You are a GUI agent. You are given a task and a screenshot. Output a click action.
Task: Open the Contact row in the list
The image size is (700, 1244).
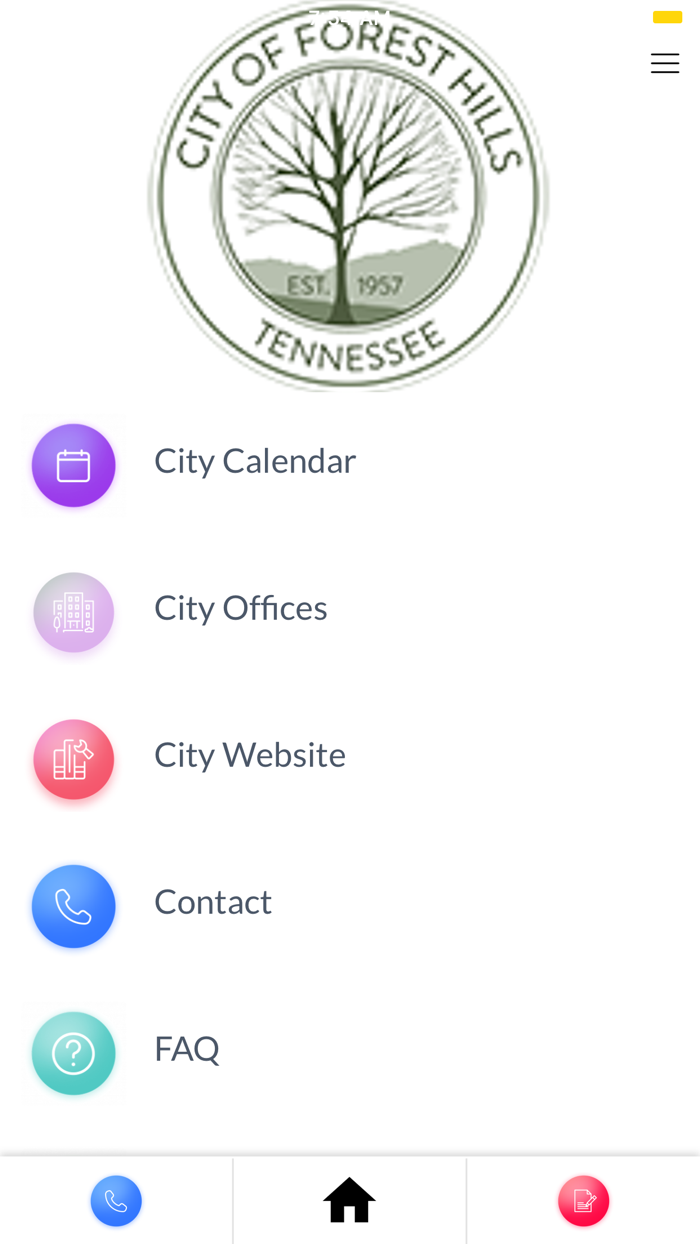click(212, 903)
